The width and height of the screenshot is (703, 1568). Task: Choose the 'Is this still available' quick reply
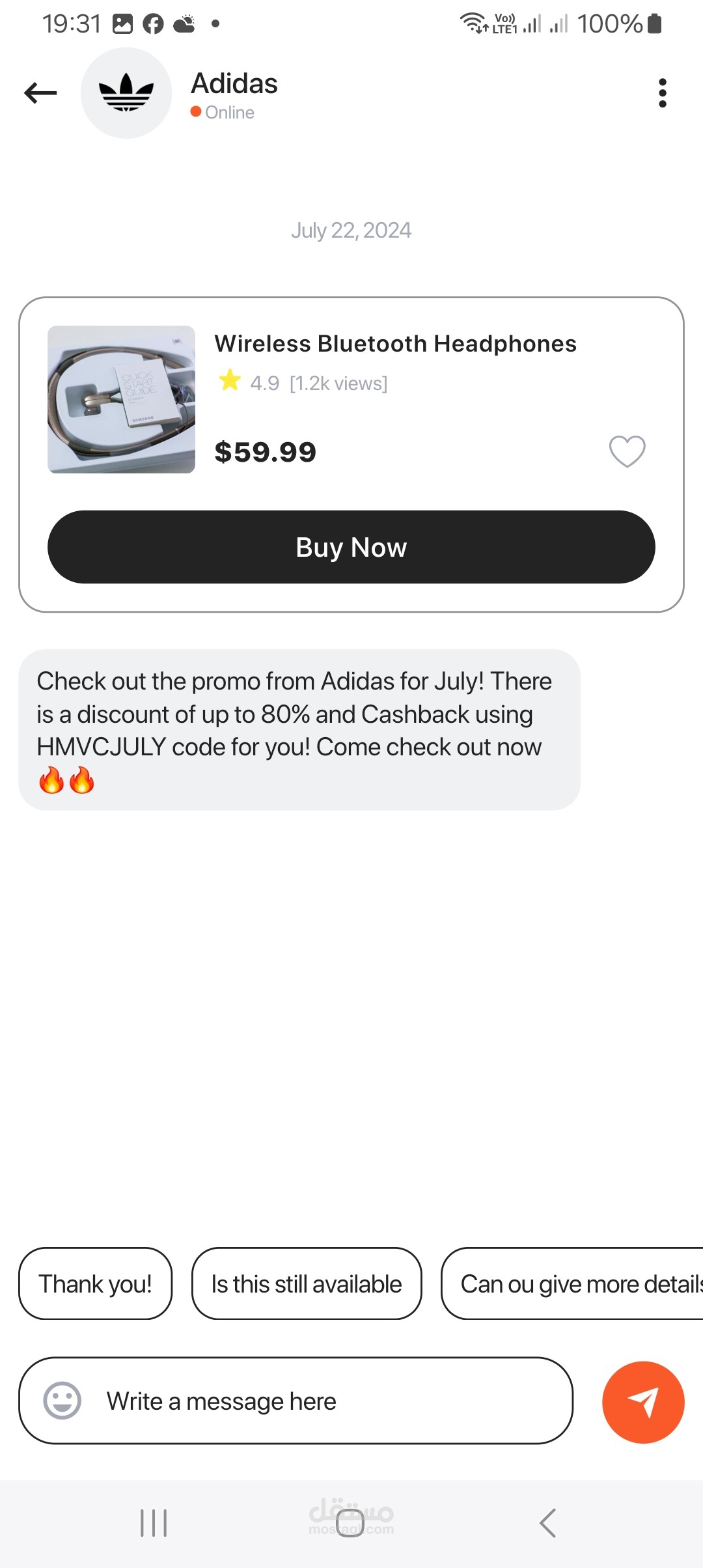(307, 1283)
